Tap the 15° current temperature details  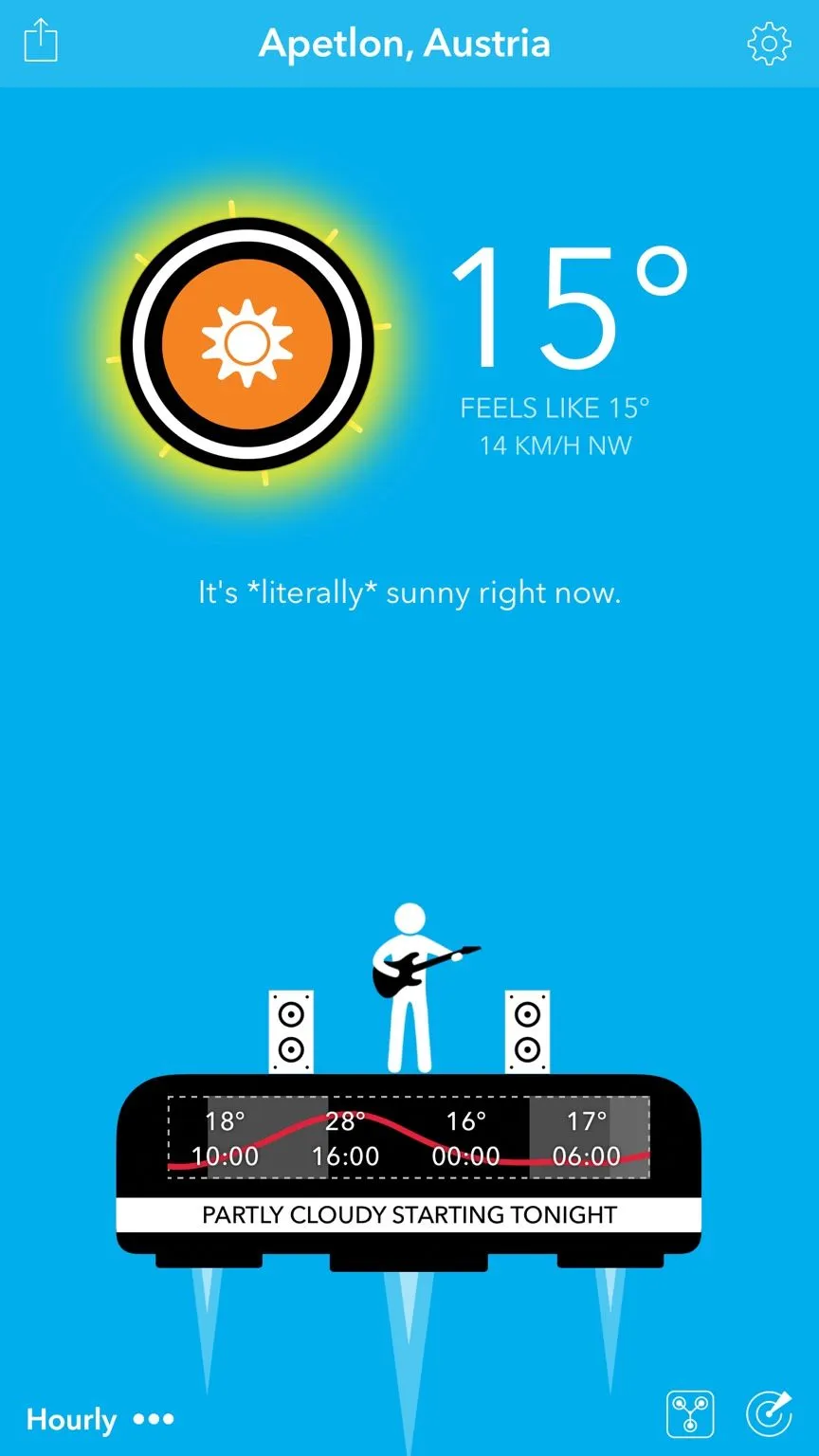tap(567, 308)
